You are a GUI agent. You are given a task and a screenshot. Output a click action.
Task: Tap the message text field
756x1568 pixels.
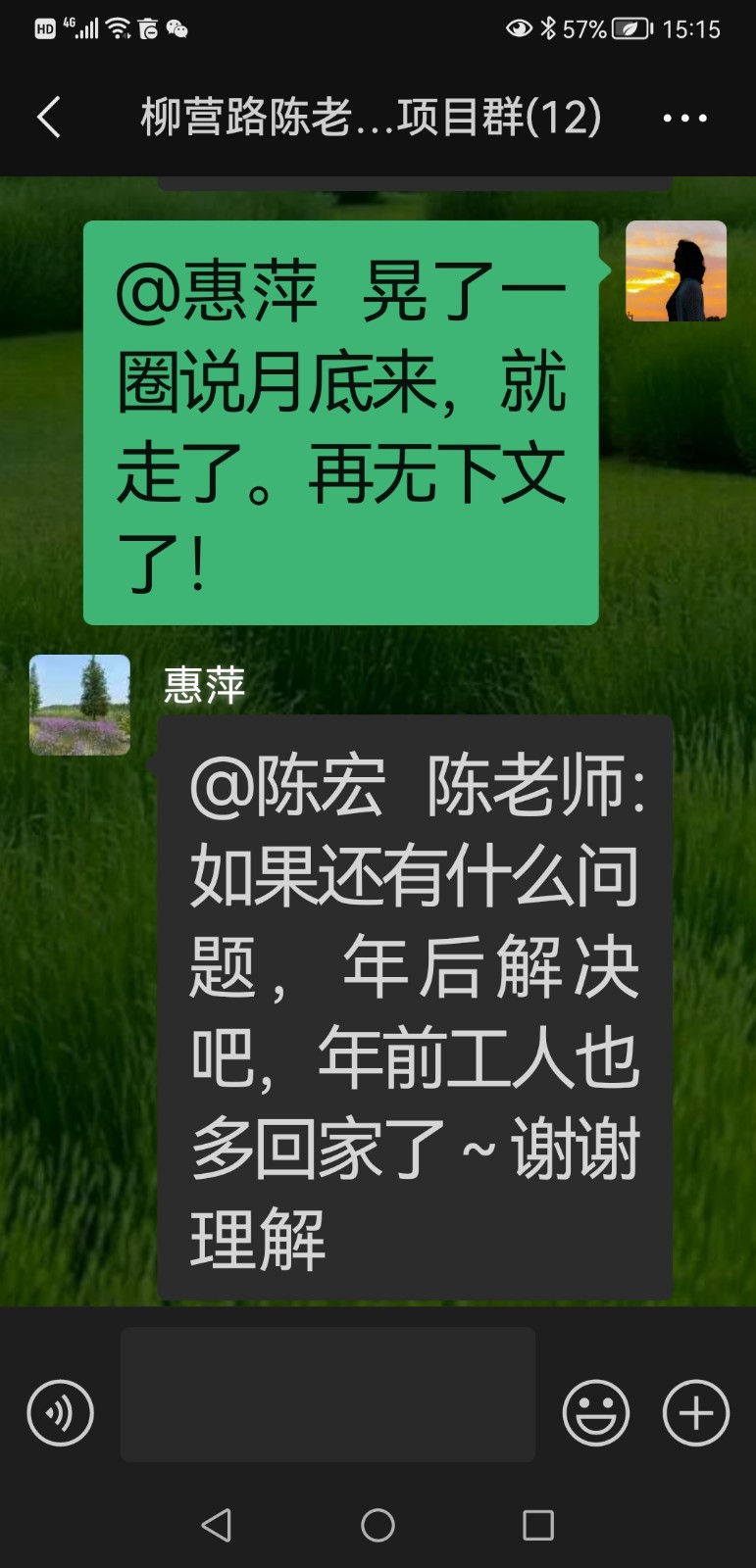(328, 1395)
